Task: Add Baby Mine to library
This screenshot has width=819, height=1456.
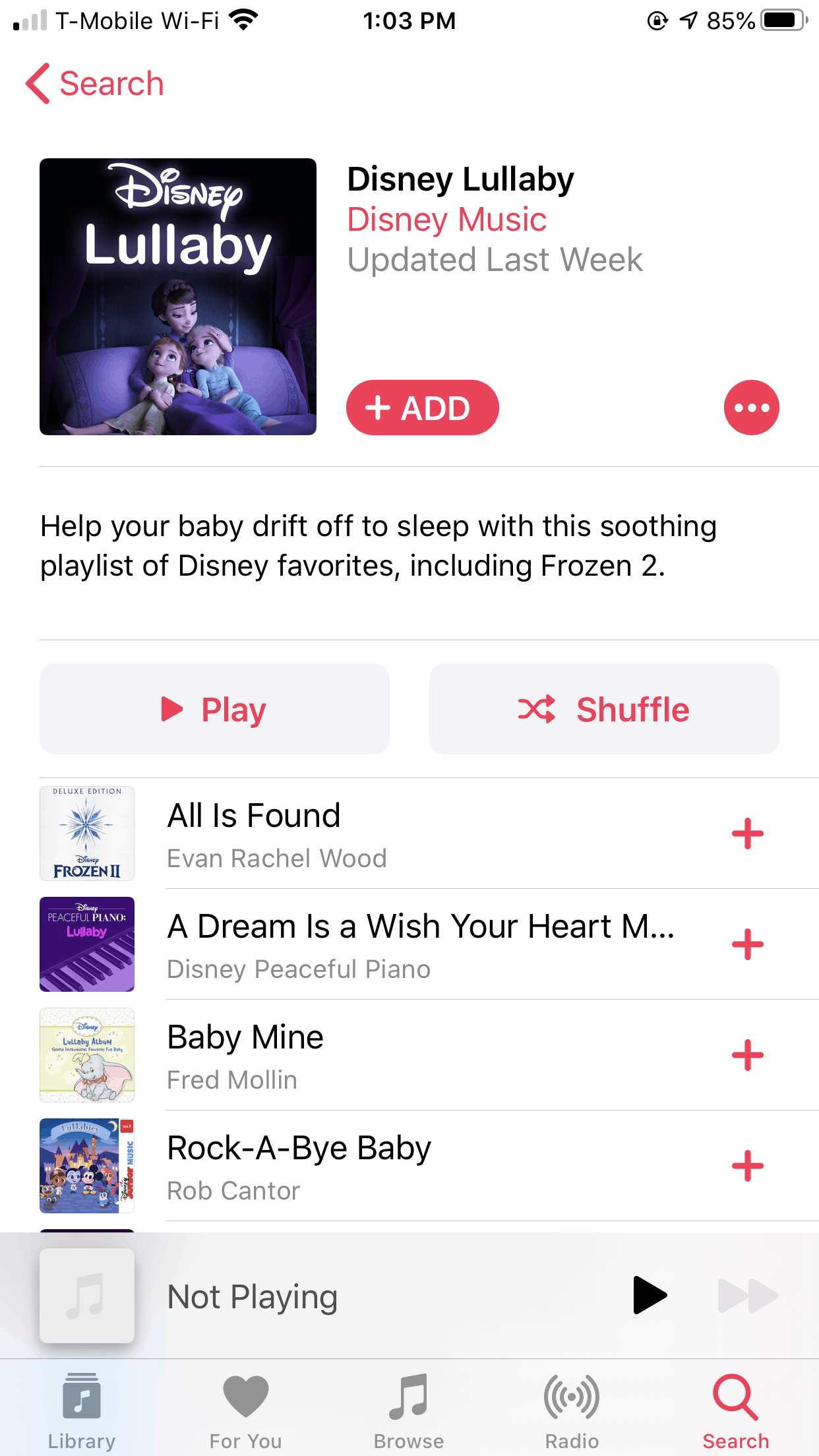Action: [x=747, y=1055]
